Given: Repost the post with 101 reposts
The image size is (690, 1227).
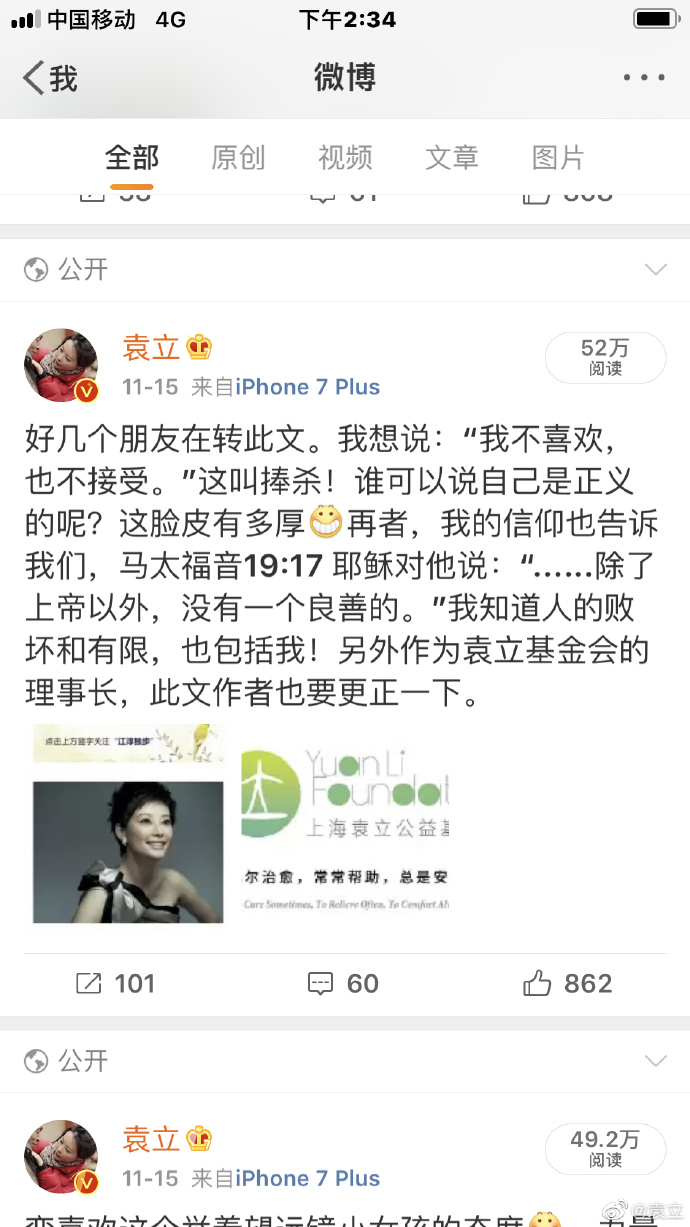Looking at the screenshot, I should coord(116,984).
